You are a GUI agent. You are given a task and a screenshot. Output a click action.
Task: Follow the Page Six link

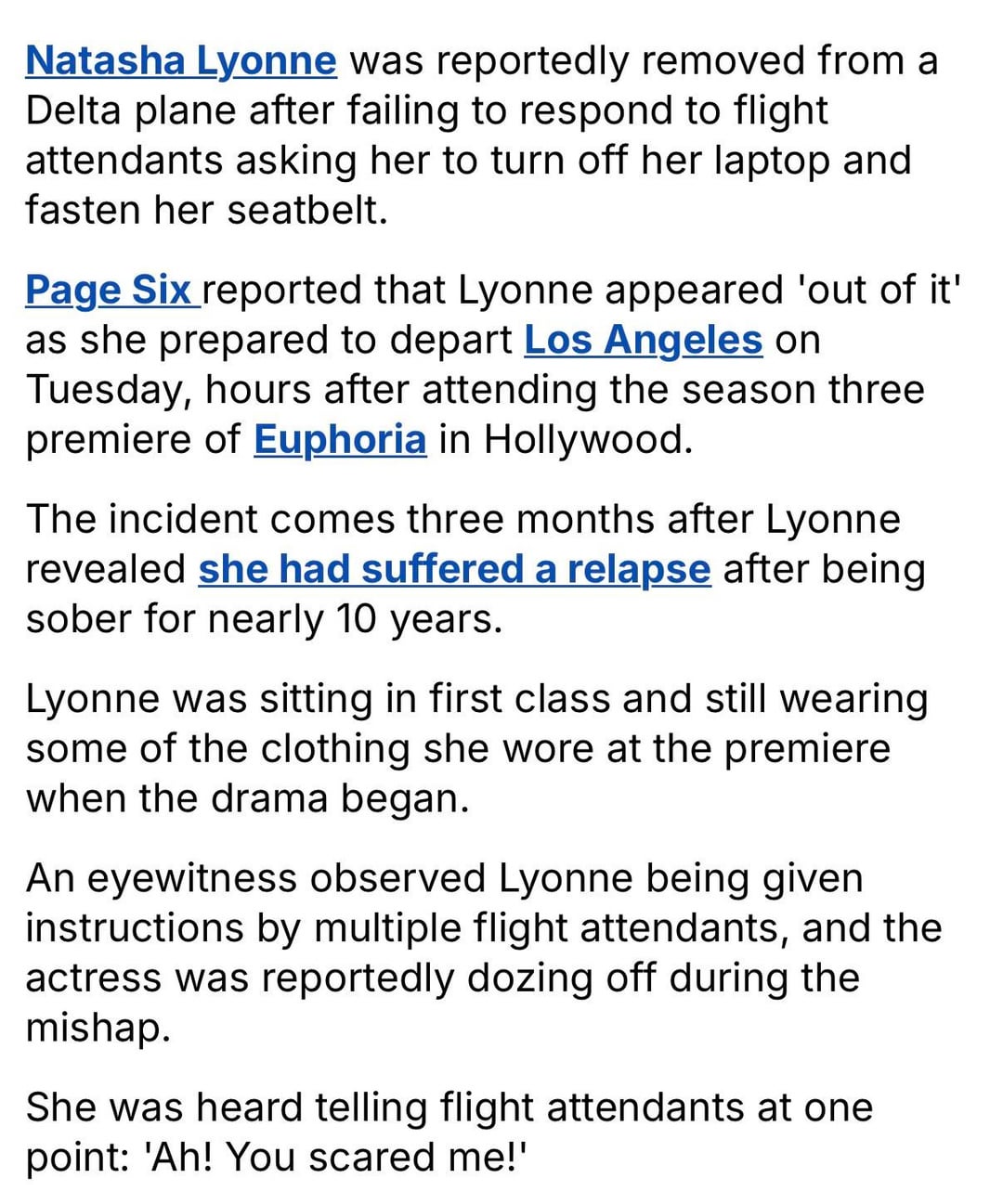click(109, 290)
